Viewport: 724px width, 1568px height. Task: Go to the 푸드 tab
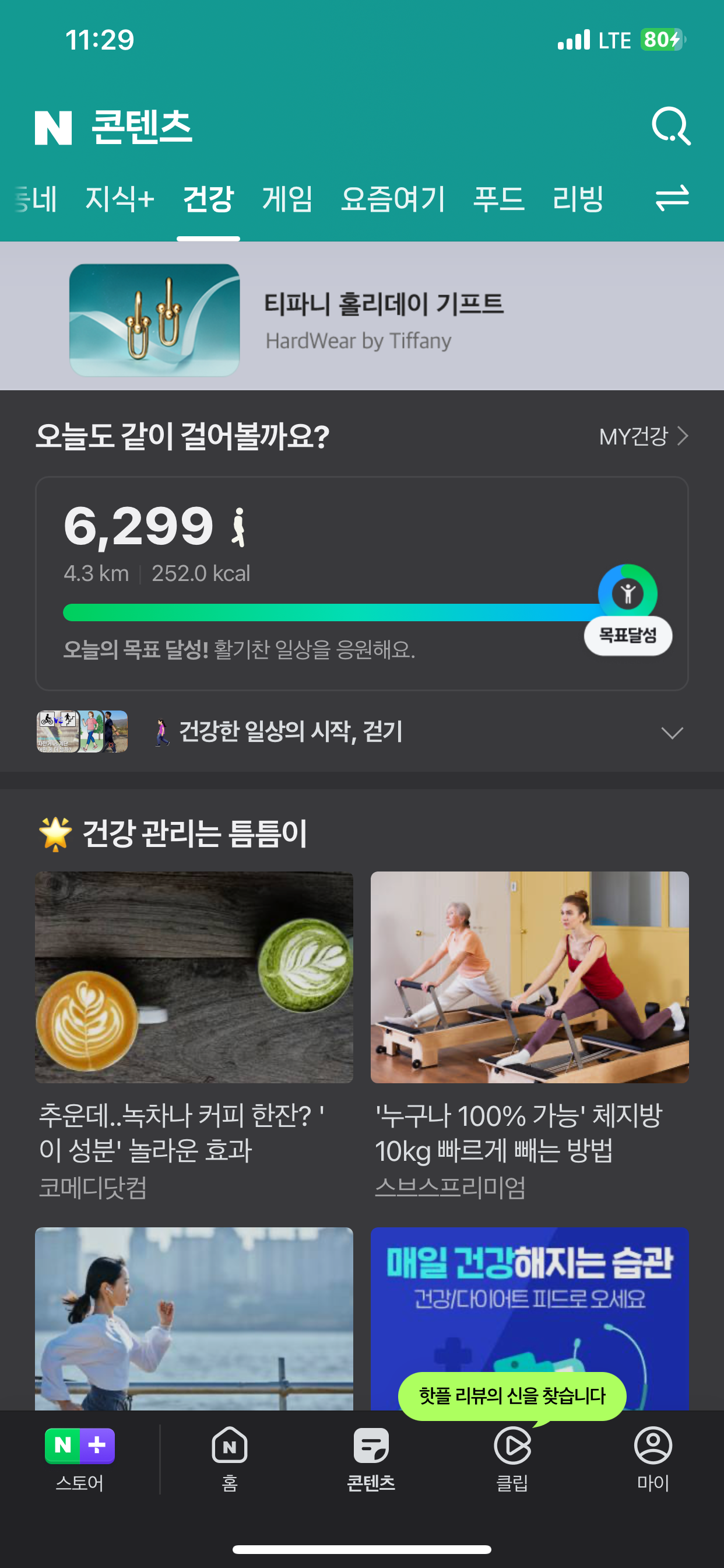click(x=499, y=199)
